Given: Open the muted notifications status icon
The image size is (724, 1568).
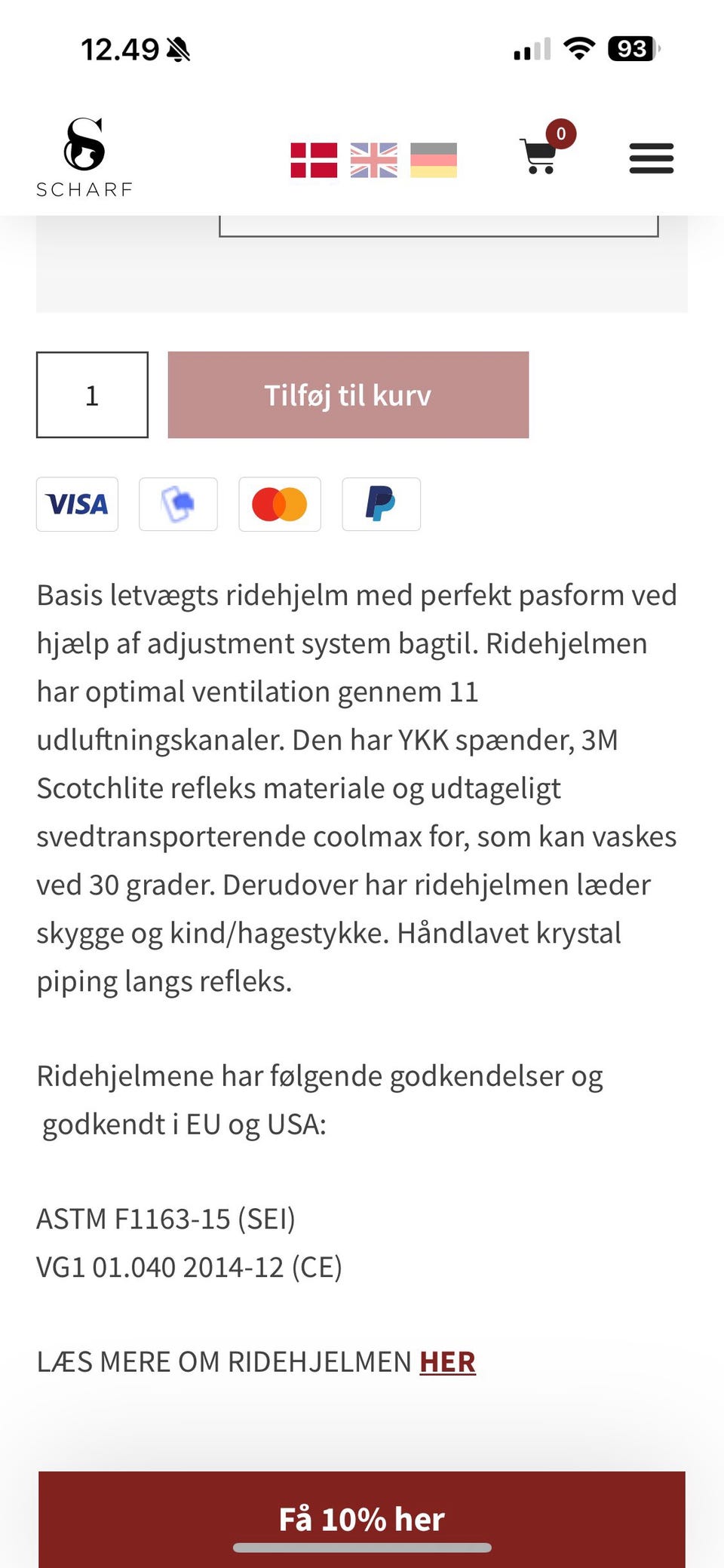Looking at the screenshot, I should [178, 48].
